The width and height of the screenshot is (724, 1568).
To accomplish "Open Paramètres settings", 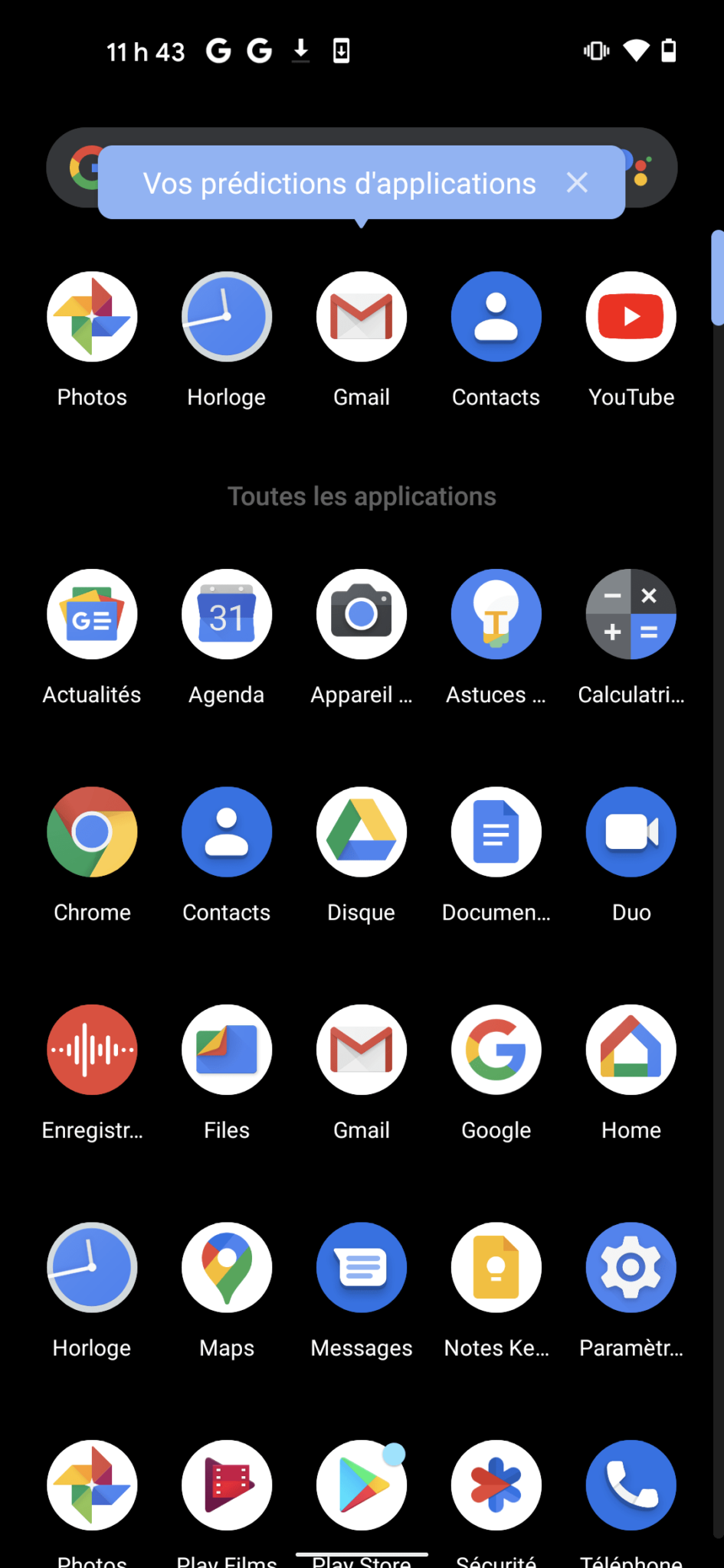I will click(631, 1268).
